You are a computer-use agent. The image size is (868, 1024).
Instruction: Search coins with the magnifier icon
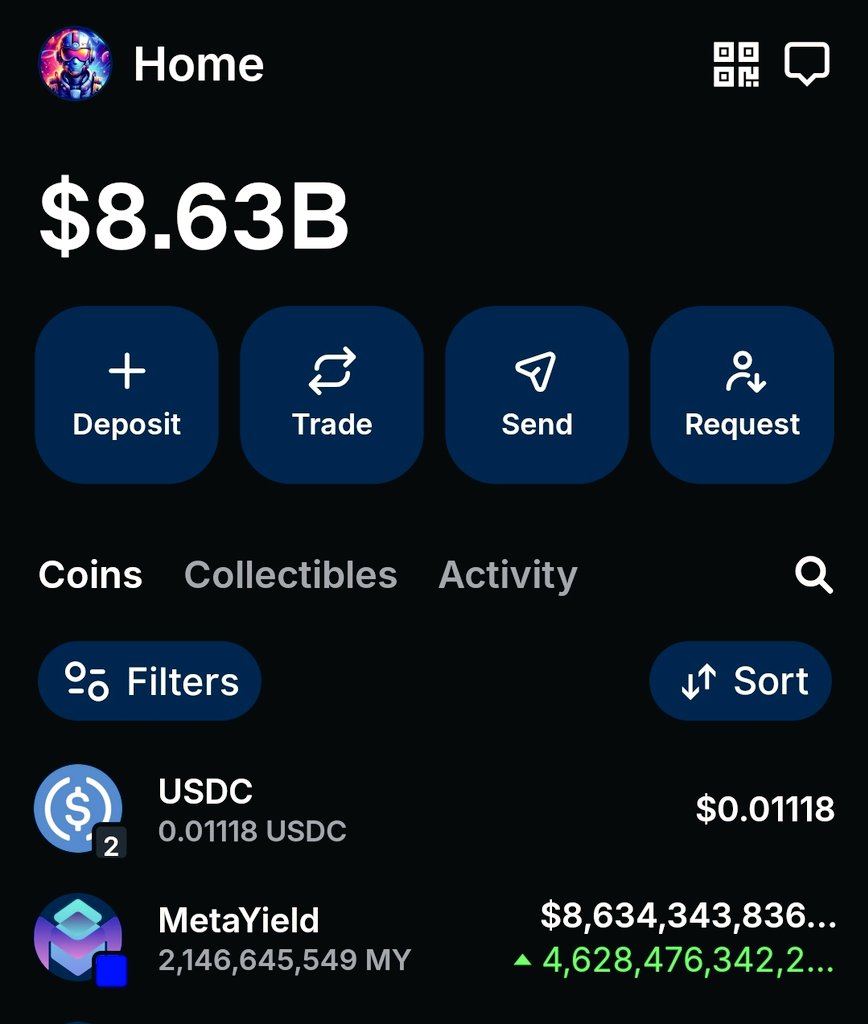point(813,575)
